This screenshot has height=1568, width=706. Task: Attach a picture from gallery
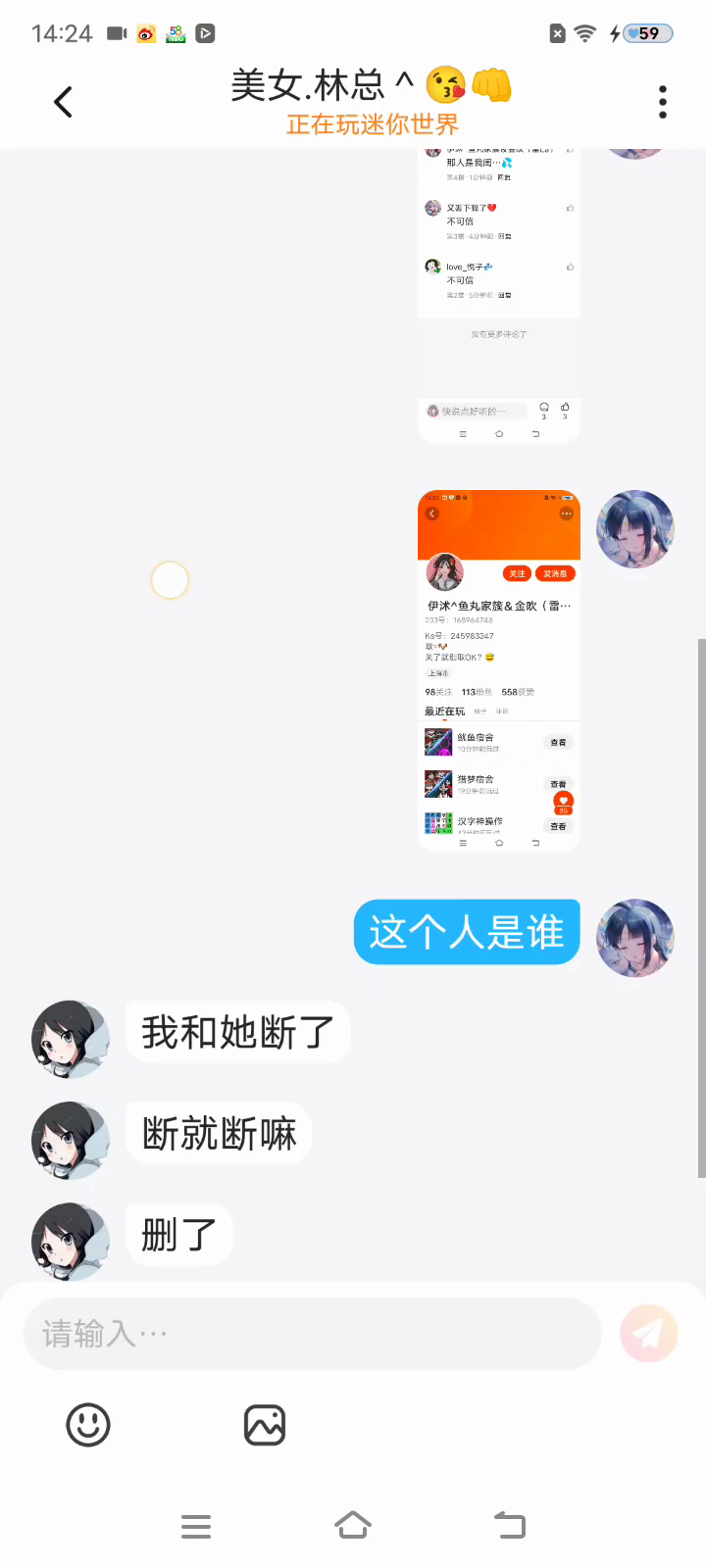pyautogui.click(x=265, y=1425)
